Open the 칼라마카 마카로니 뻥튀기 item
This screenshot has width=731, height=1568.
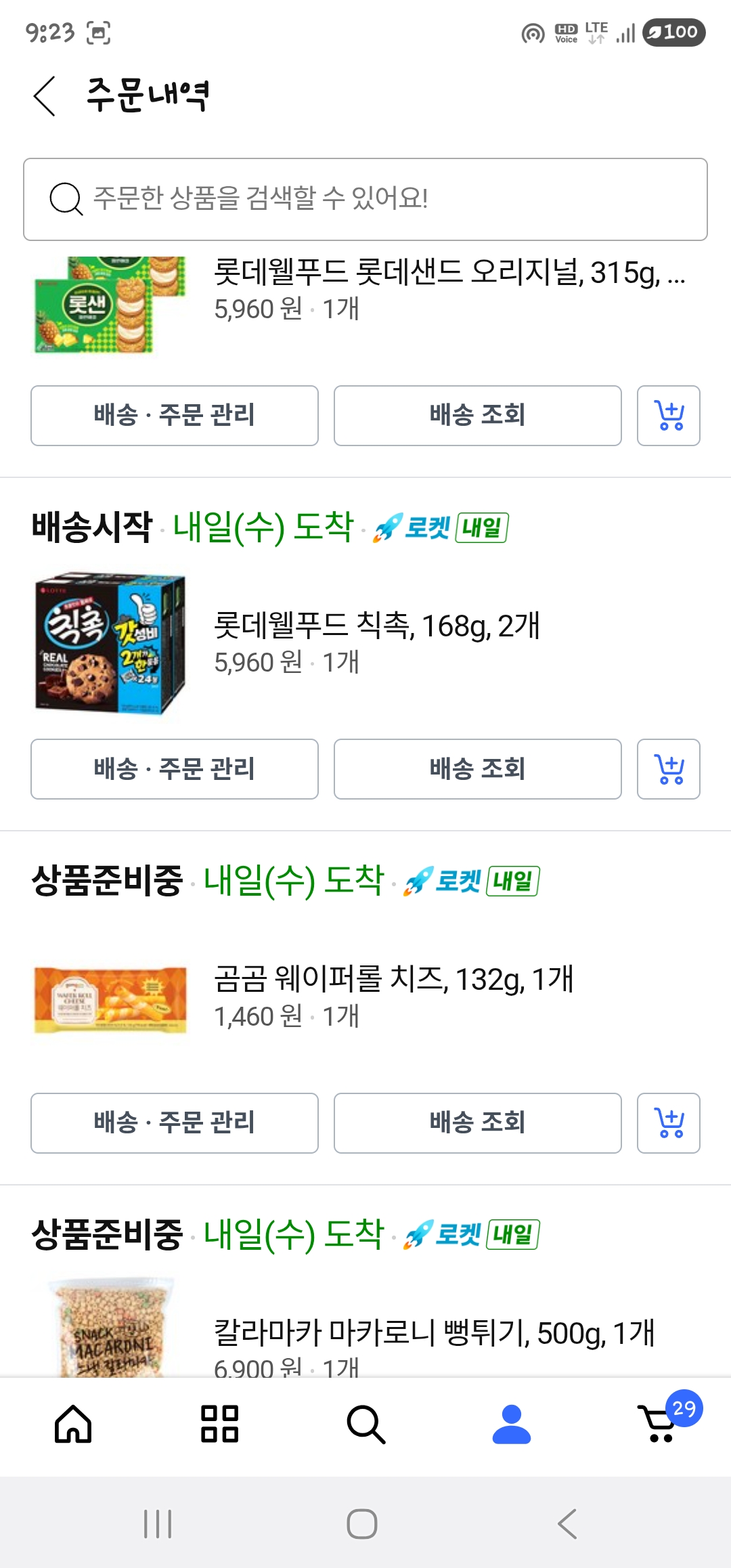click(x=433, y=1332)
